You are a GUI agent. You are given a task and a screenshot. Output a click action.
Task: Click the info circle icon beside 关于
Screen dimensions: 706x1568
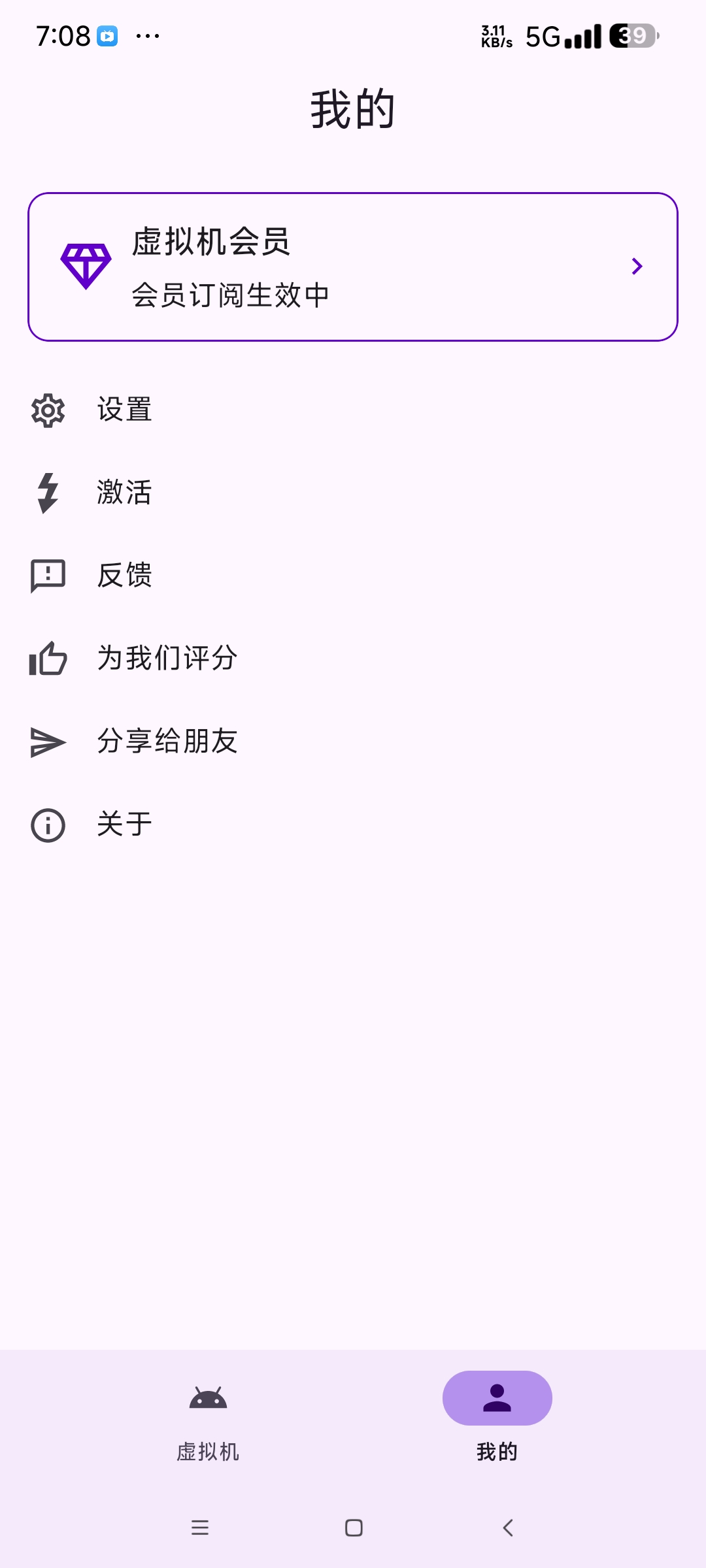pos(46,823)
